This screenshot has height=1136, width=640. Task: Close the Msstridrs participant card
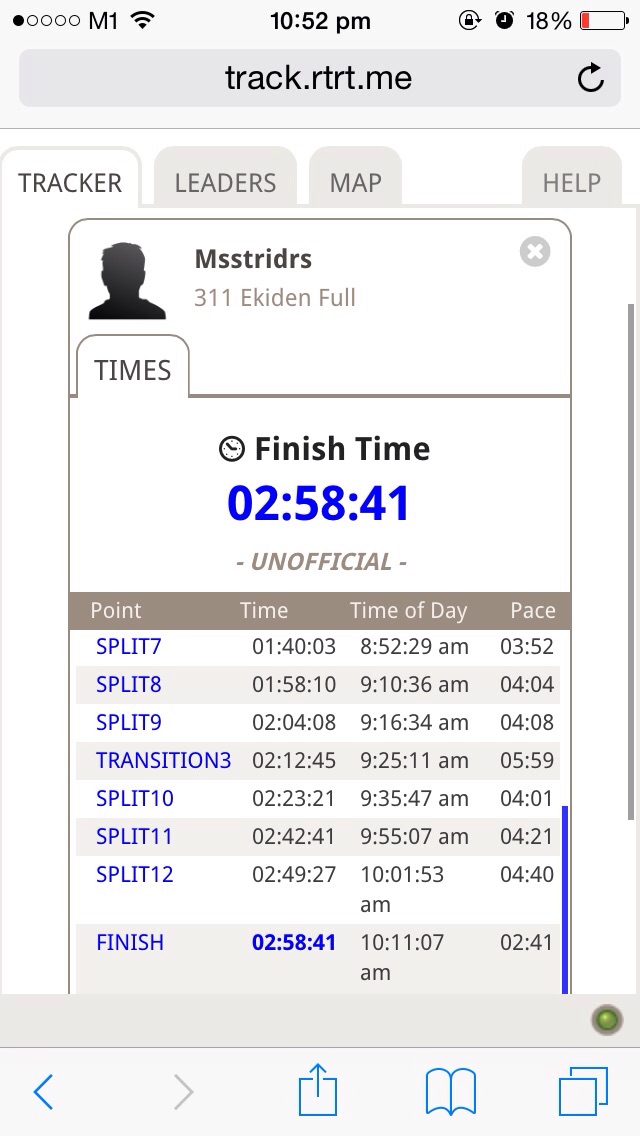(x=535, y=251)
